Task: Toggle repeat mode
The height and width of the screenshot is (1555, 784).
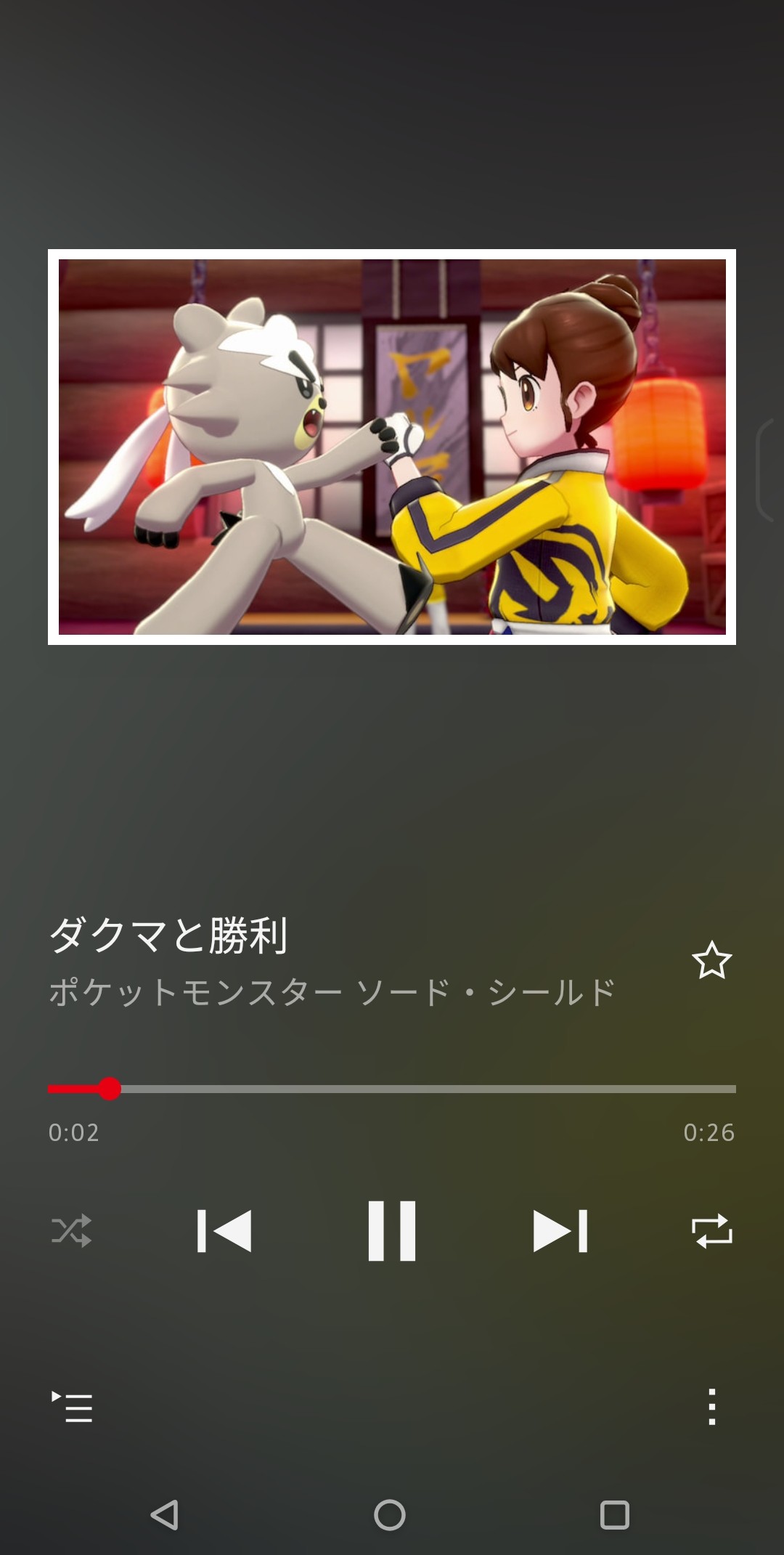Action: click(x=711, y=1230)
